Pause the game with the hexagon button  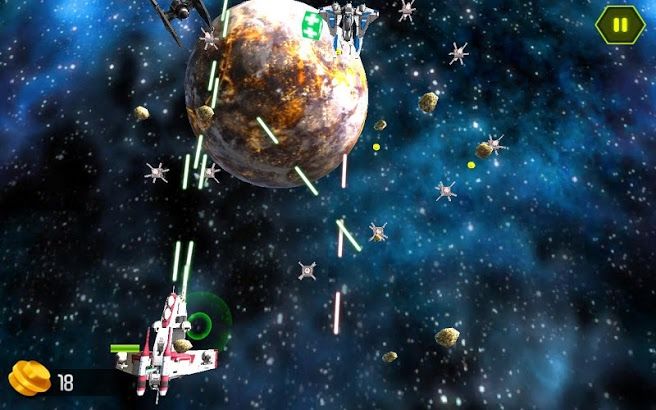620,24
